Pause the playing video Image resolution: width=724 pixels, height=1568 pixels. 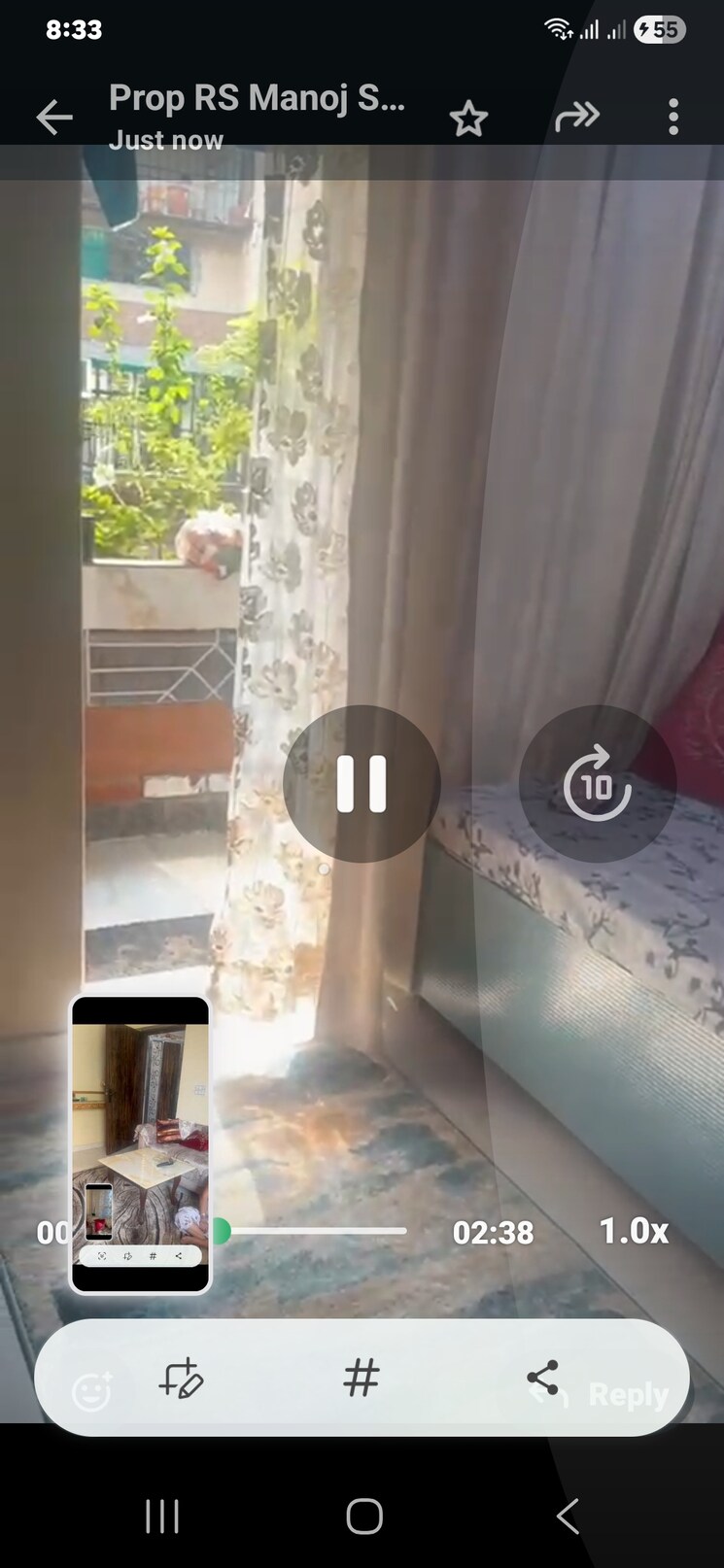pyautogui.click(x=362, y=783)
